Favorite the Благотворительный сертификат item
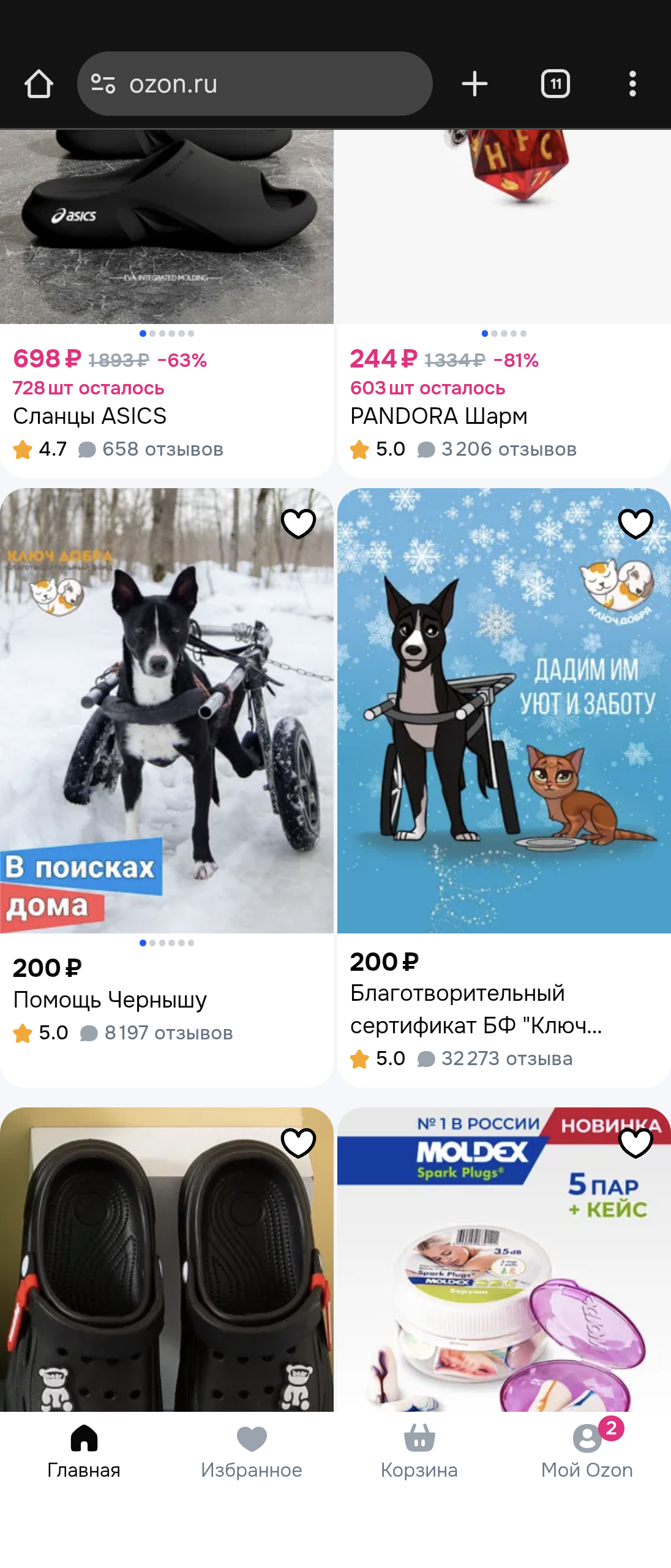 [635, 524]
